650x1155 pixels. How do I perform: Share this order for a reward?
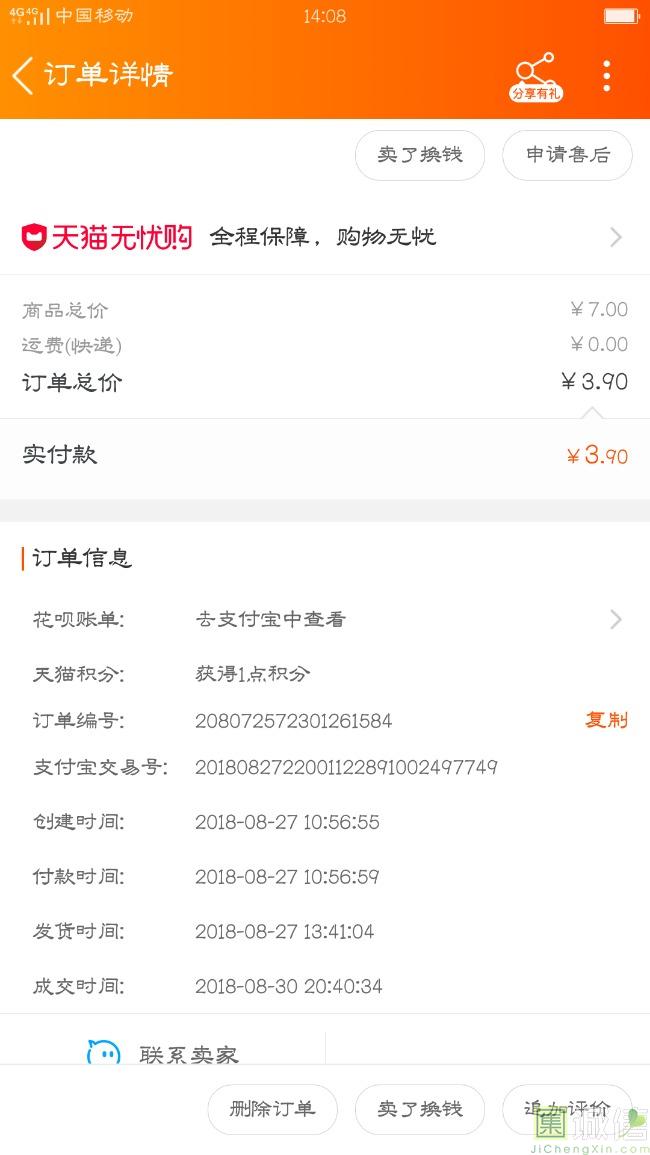536,75
